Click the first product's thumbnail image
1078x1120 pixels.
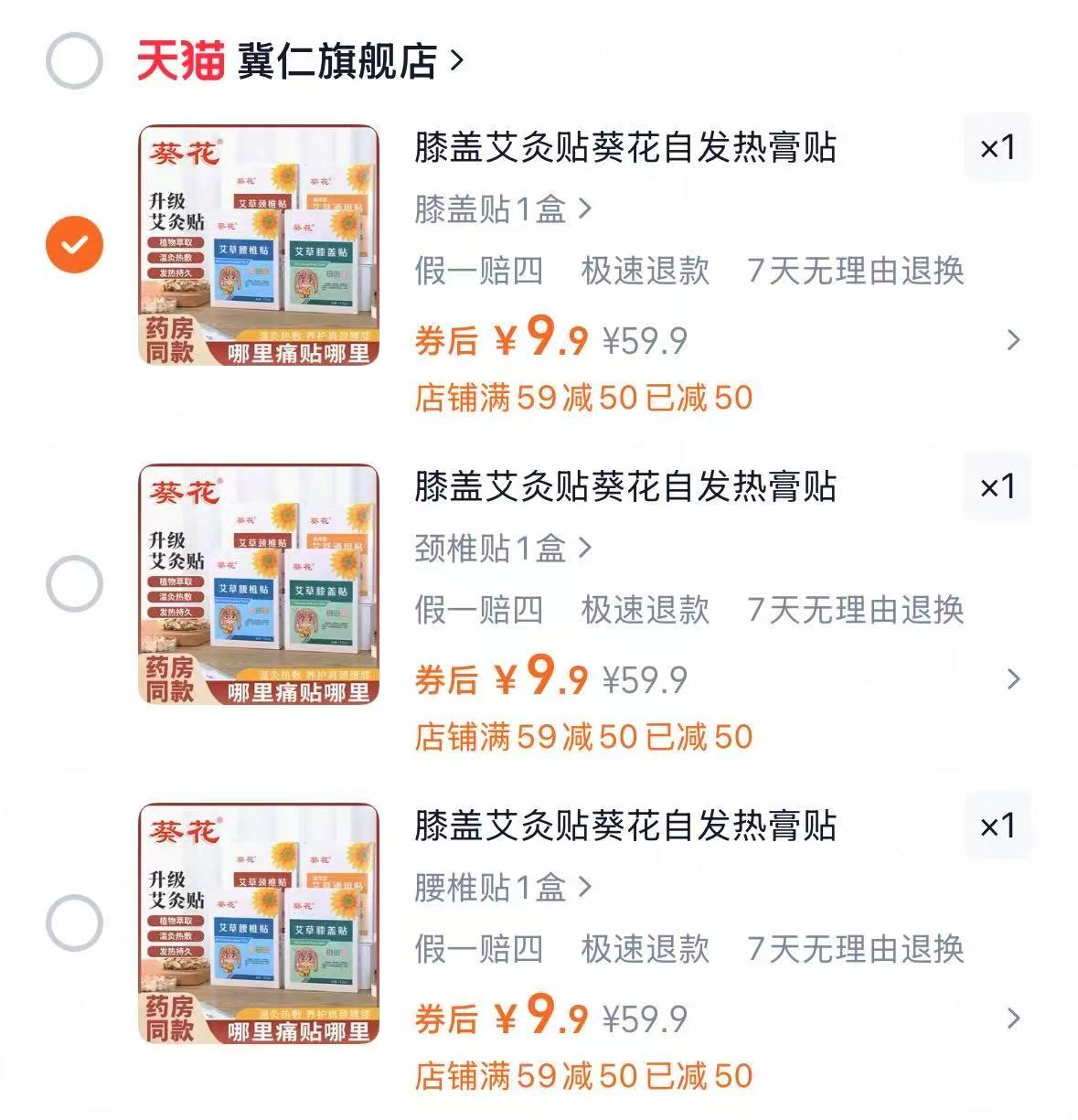coord(259,247)
